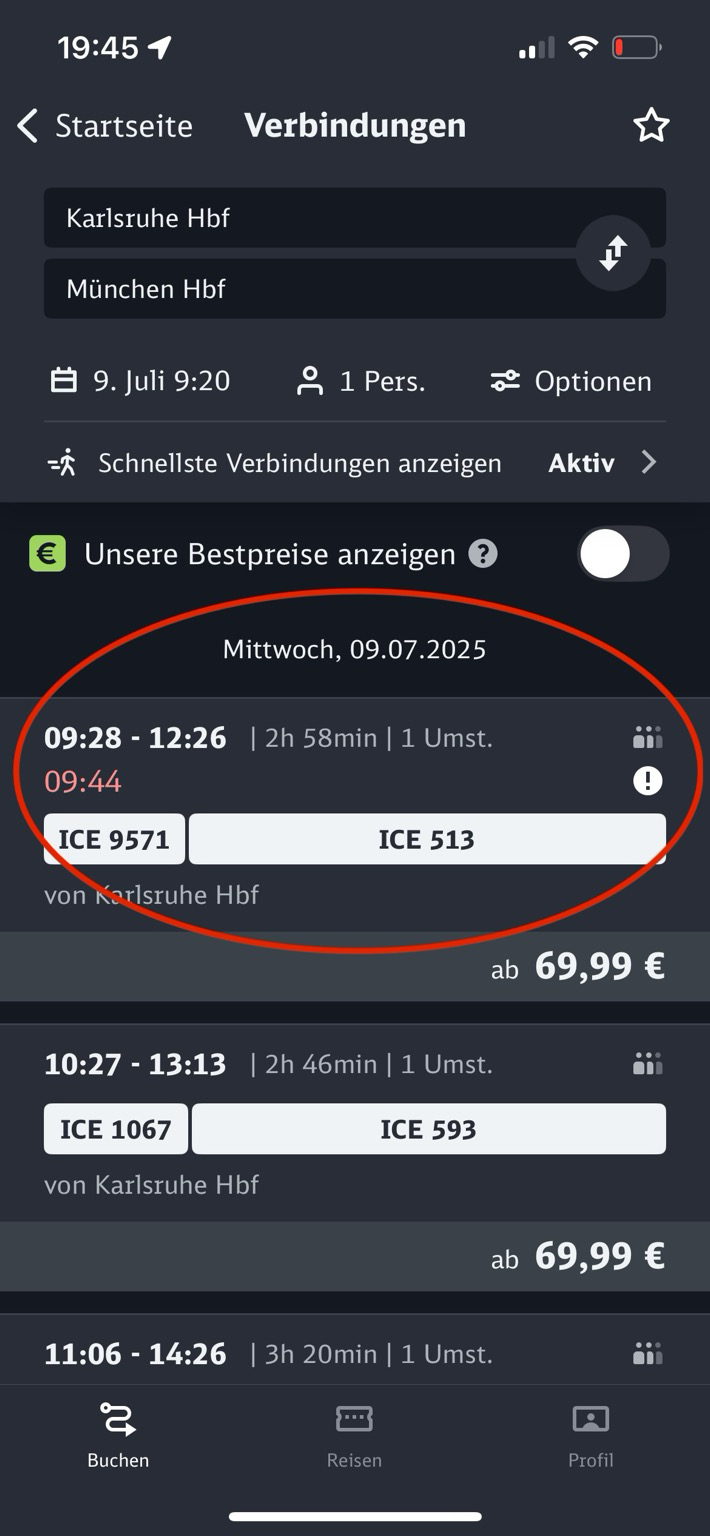Go back to Startseite
Viewport: 710px width, 1536px height.
click(105, 126)
